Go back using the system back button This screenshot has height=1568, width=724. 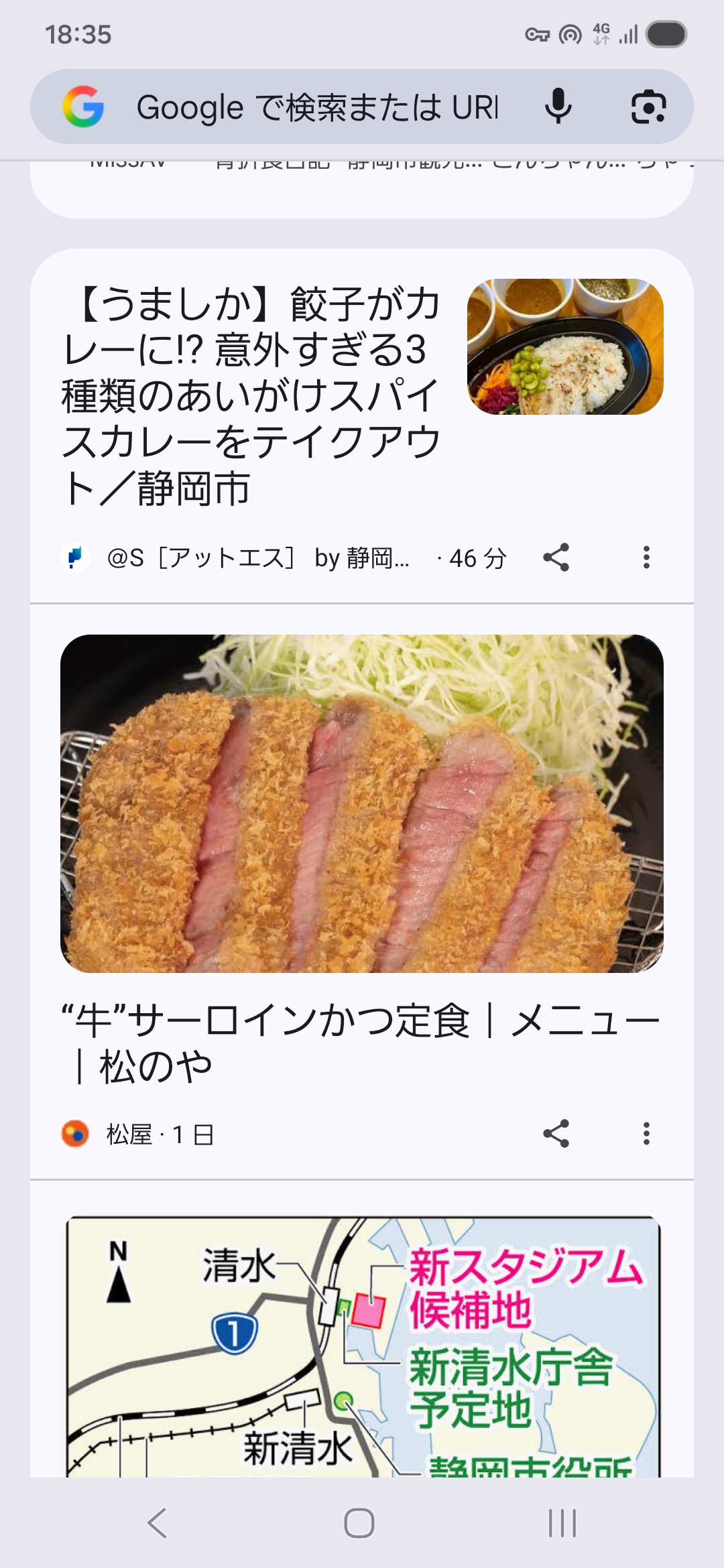pyautogui.click(x=157, y=1523)
